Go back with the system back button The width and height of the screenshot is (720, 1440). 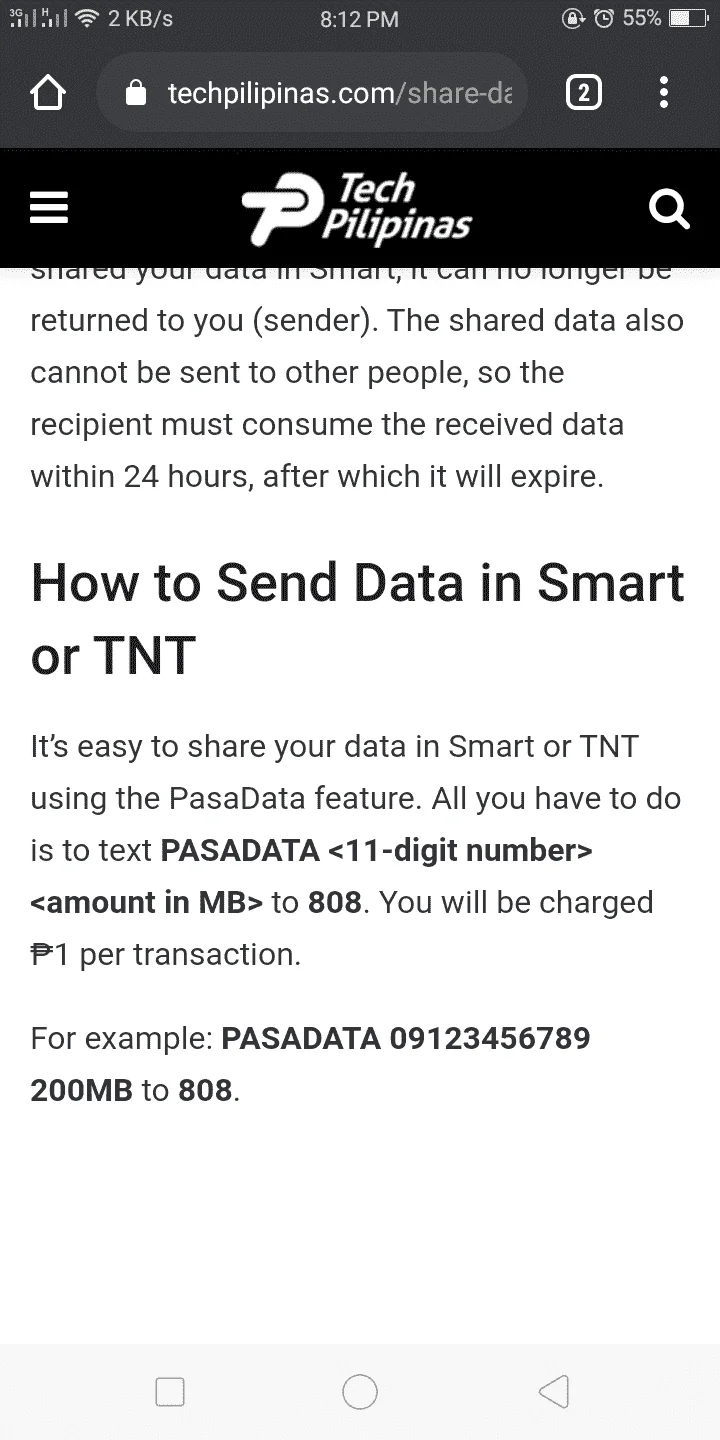click(553, 1391)
